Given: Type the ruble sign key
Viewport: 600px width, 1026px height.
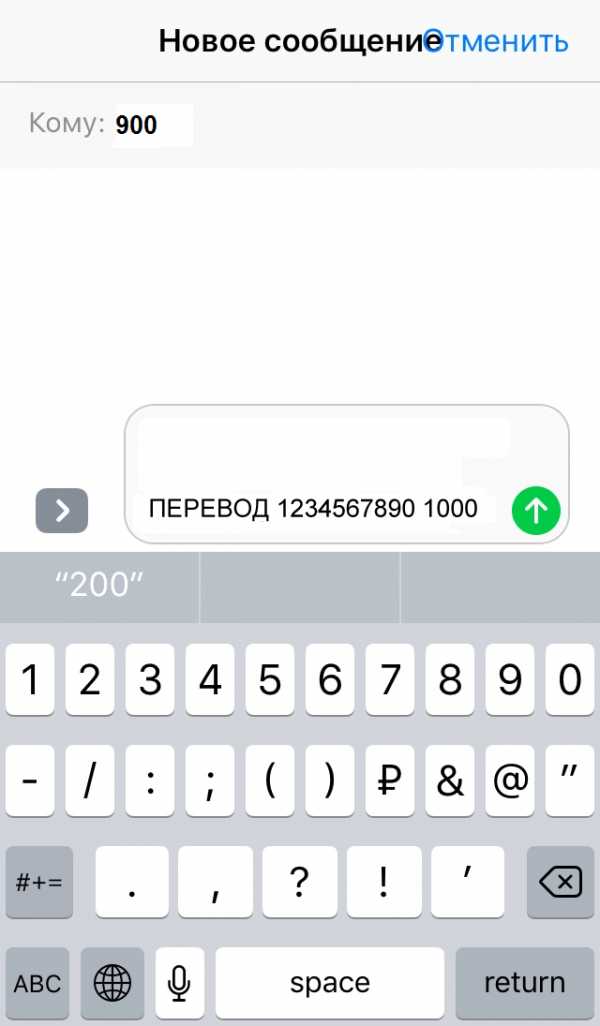Looking at the screenshot, I should (390, 782).
